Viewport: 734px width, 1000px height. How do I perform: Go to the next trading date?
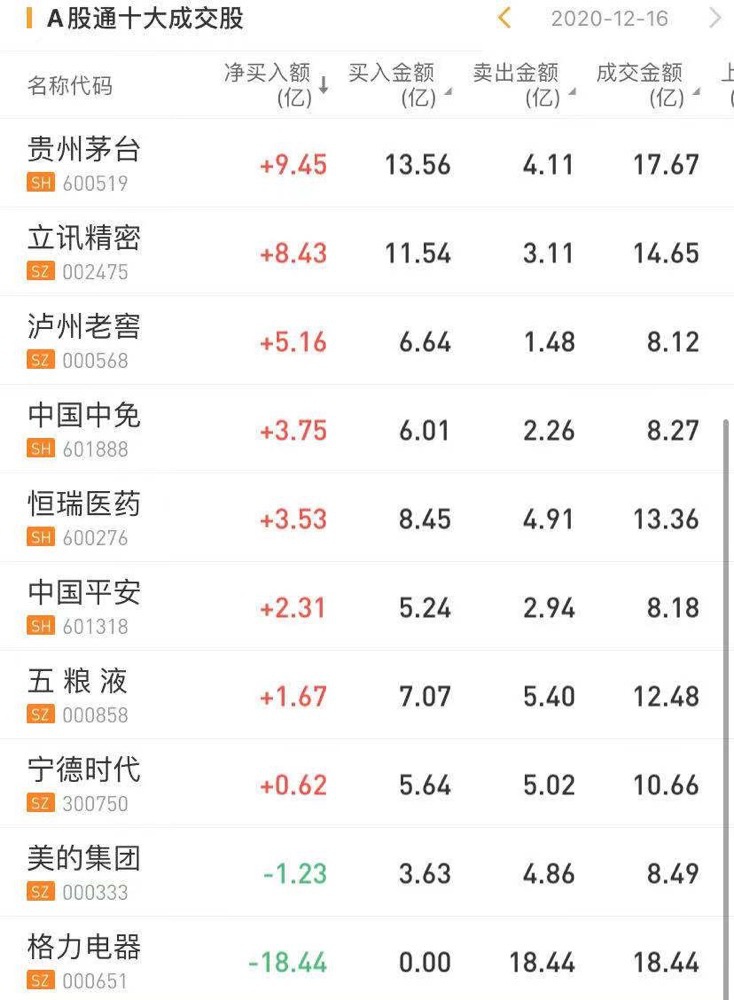(714, 18)
